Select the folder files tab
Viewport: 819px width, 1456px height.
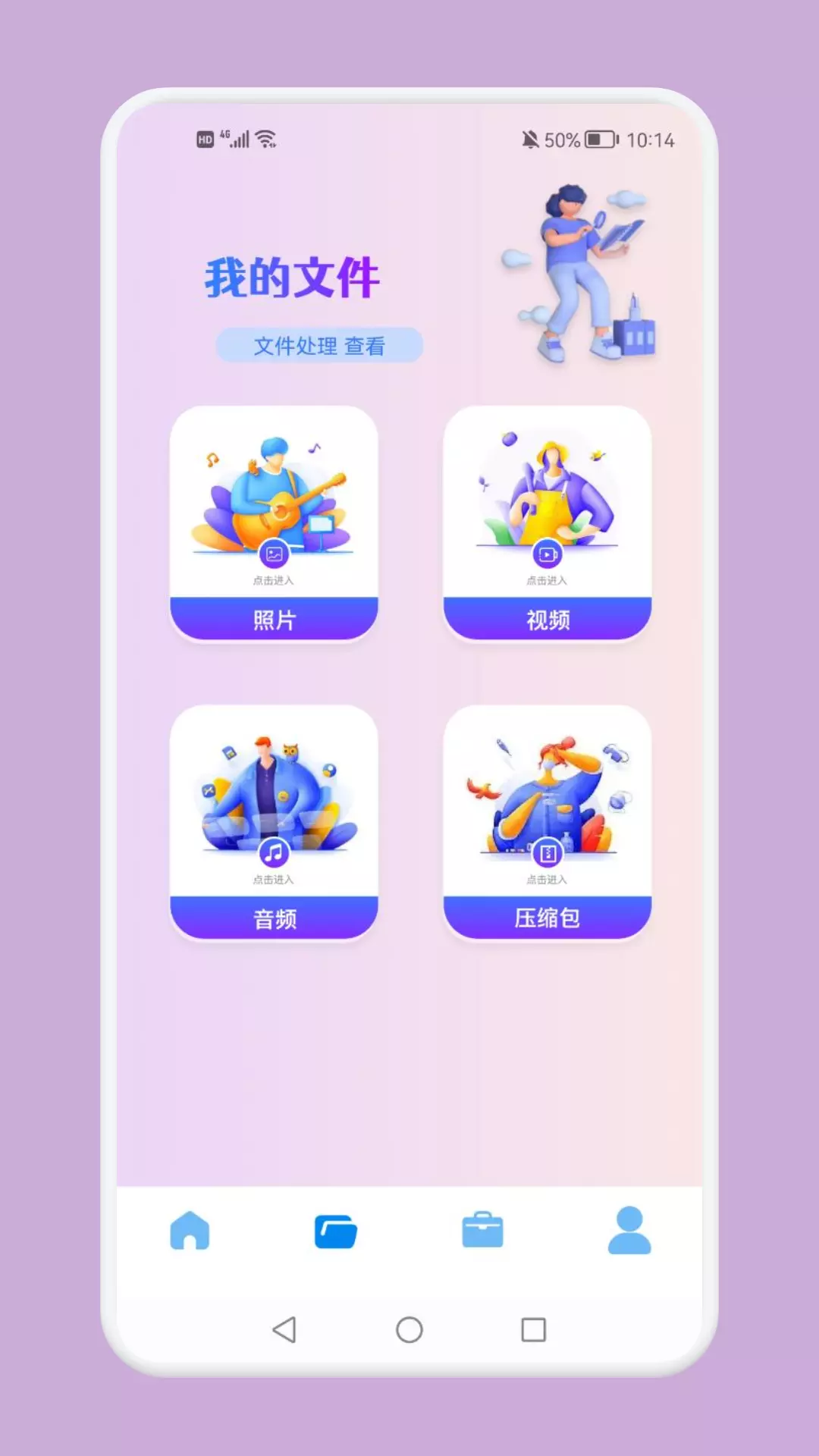336,1231
